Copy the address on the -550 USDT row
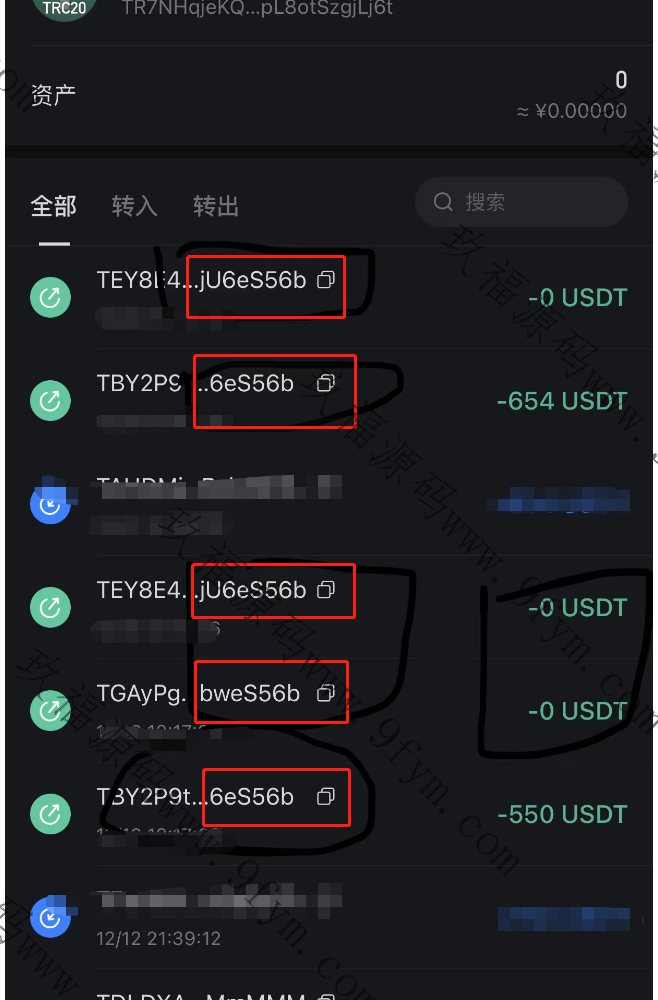658x1000 pixels. tap(325, 797)
